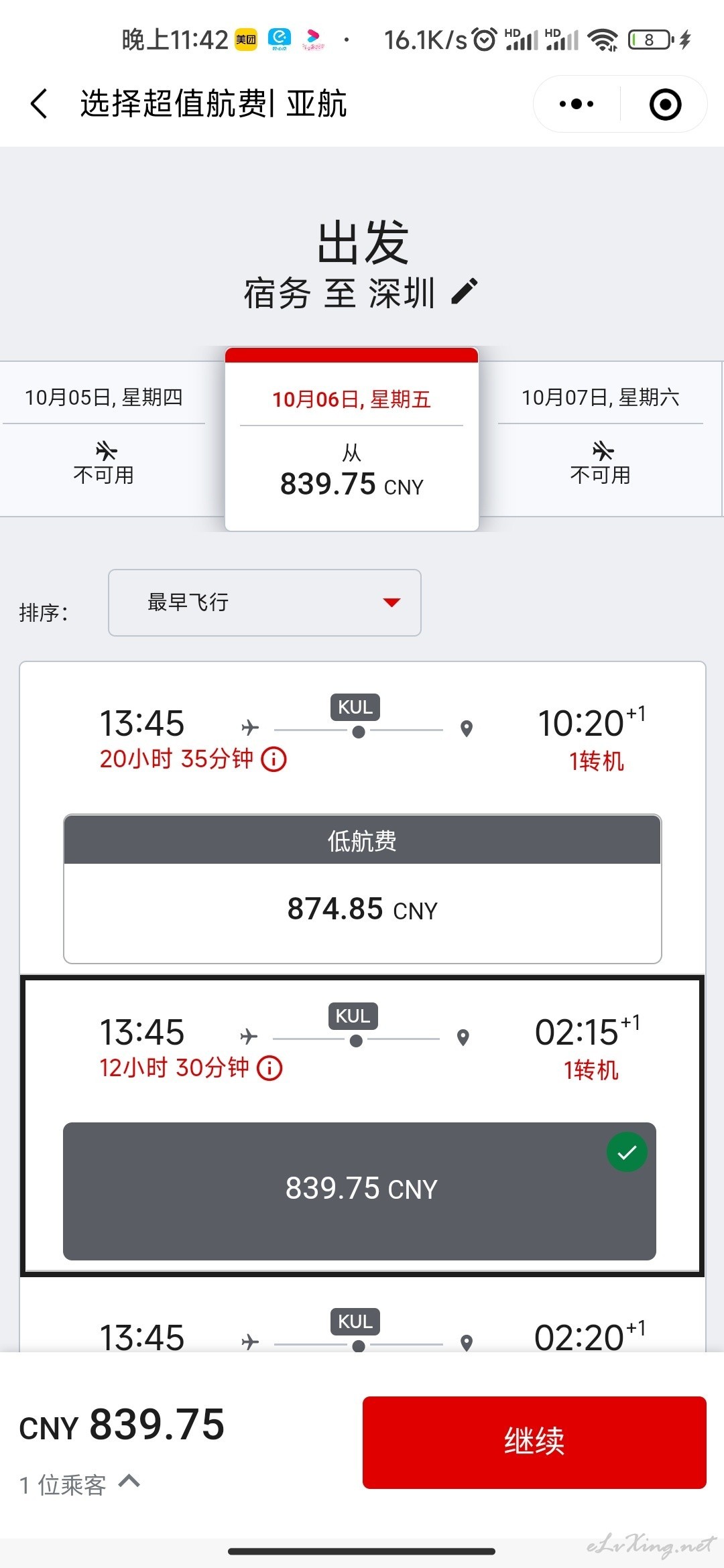724x1568 pixels.
Task: Close the mini program with the circle icon
Action: (x=665, y=104)
